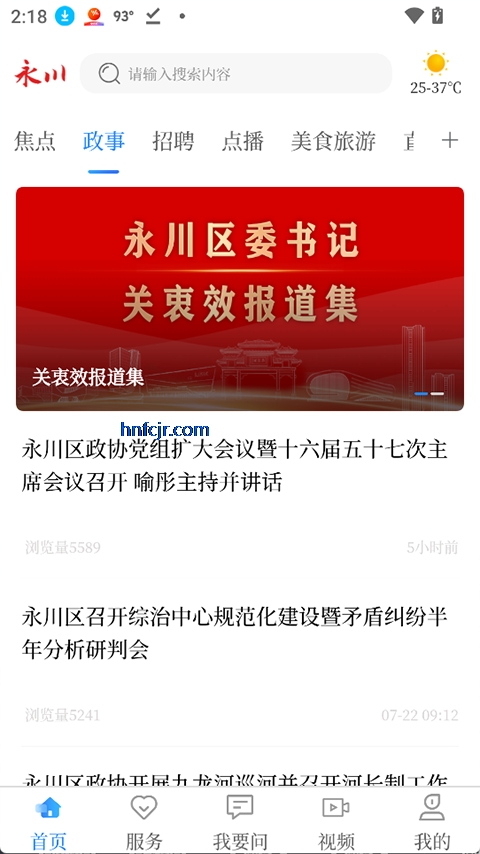Tap the plus icon to manage channels
The height and width of the screenshot is (854, 480).
point(449,141)
